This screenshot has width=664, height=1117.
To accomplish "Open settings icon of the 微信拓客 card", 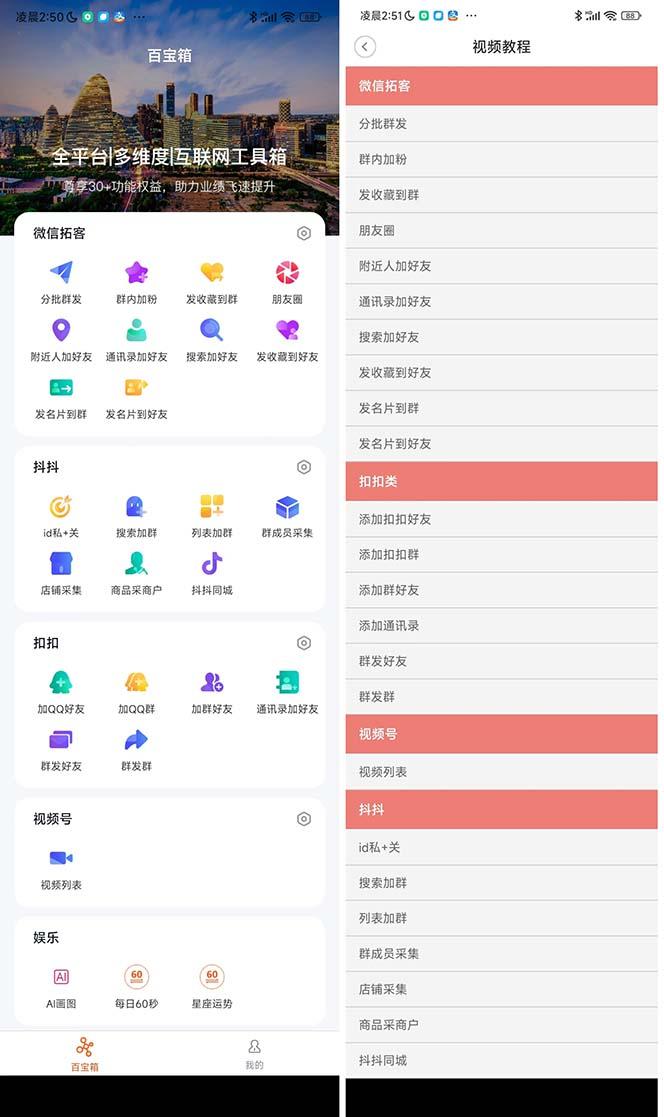I will click(304, 233).
